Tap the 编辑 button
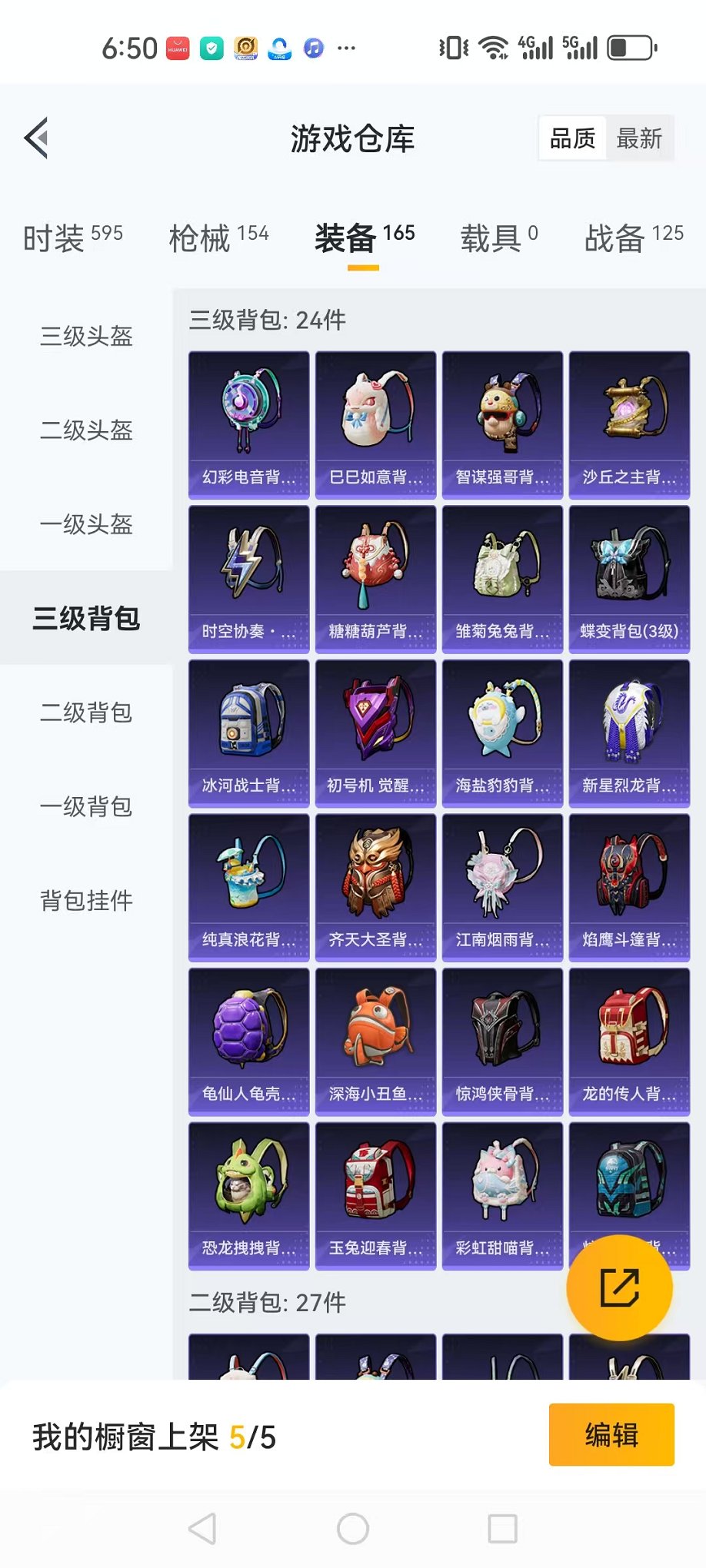Viewport: 706px width, 1568px height. tap(611, 1434)
